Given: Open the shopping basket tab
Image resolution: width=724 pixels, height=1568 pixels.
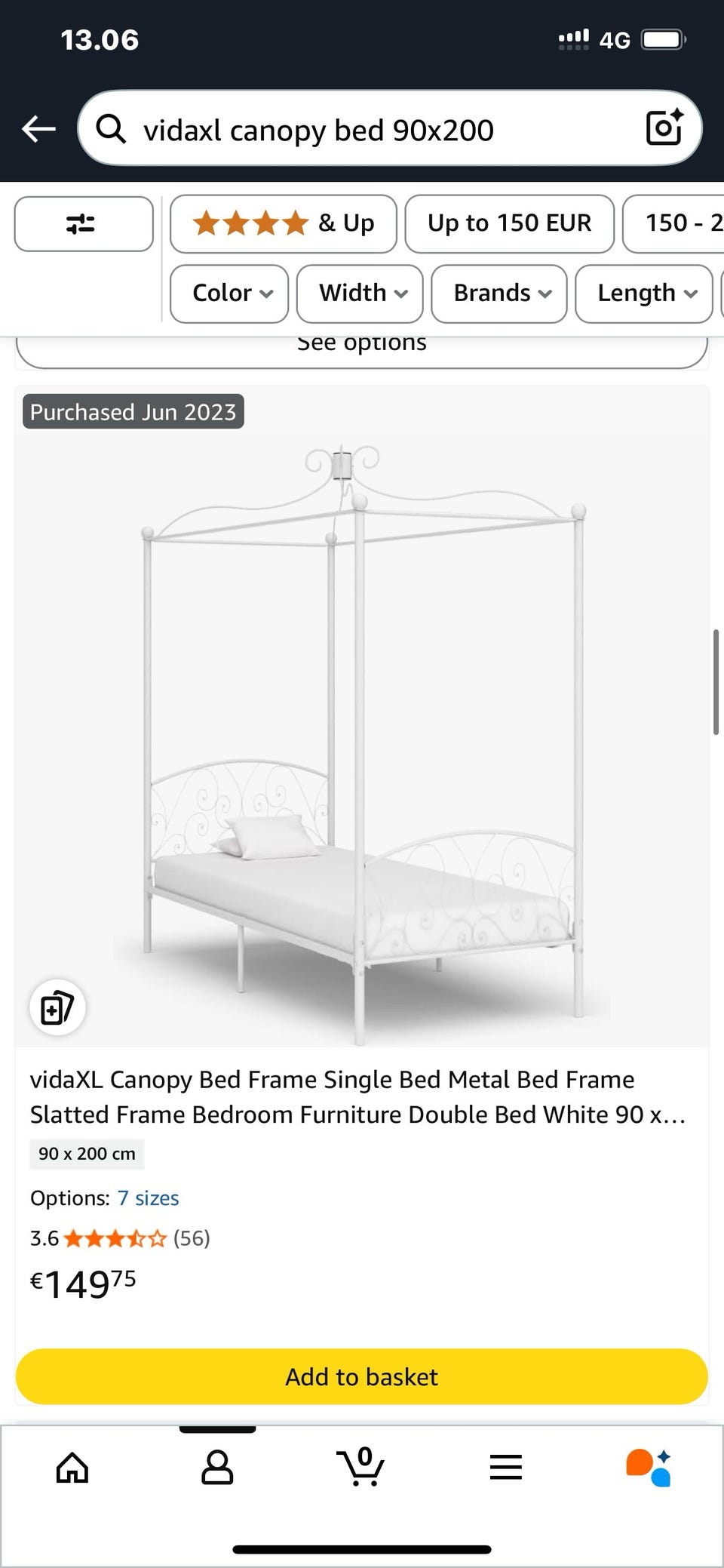Looking at the screenshot, I should [360, 1468].
